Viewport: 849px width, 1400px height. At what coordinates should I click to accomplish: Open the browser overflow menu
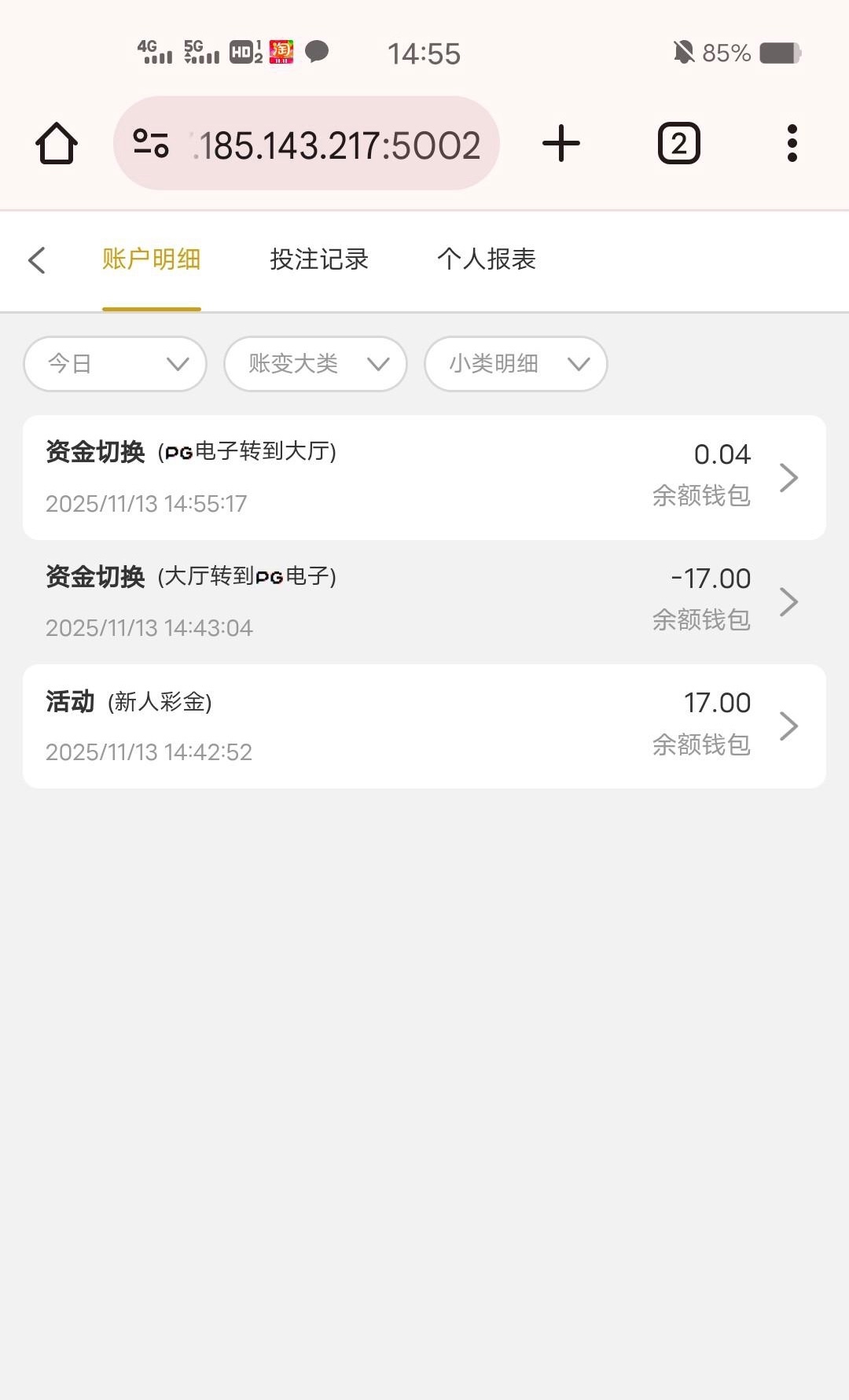pos(792,144)
